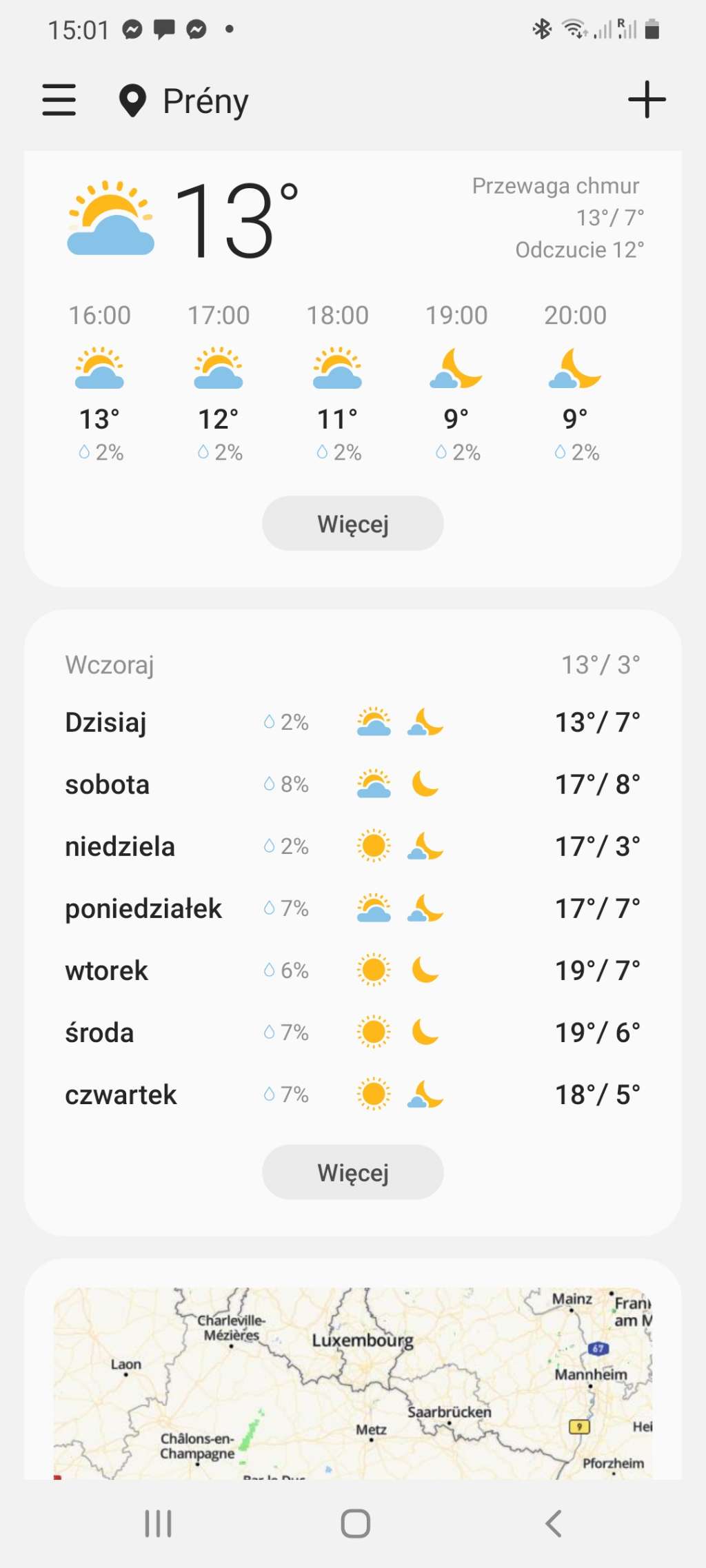Screen dimensions: 706x1568
Task: Open the Prény location selector
Action: coord(185,101)
